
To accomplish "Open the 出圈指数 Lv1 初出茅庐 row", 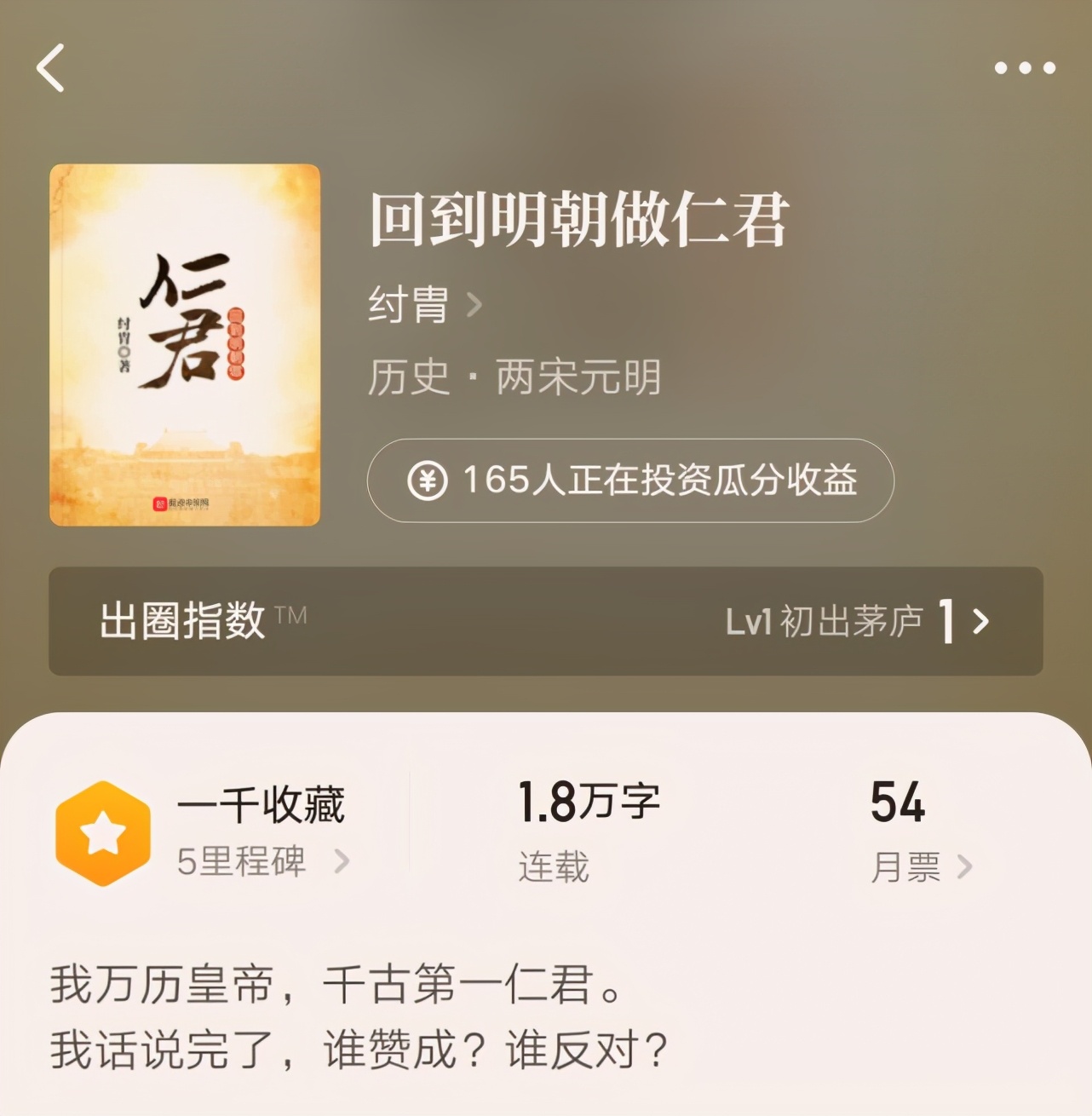I will click(545, 621).
